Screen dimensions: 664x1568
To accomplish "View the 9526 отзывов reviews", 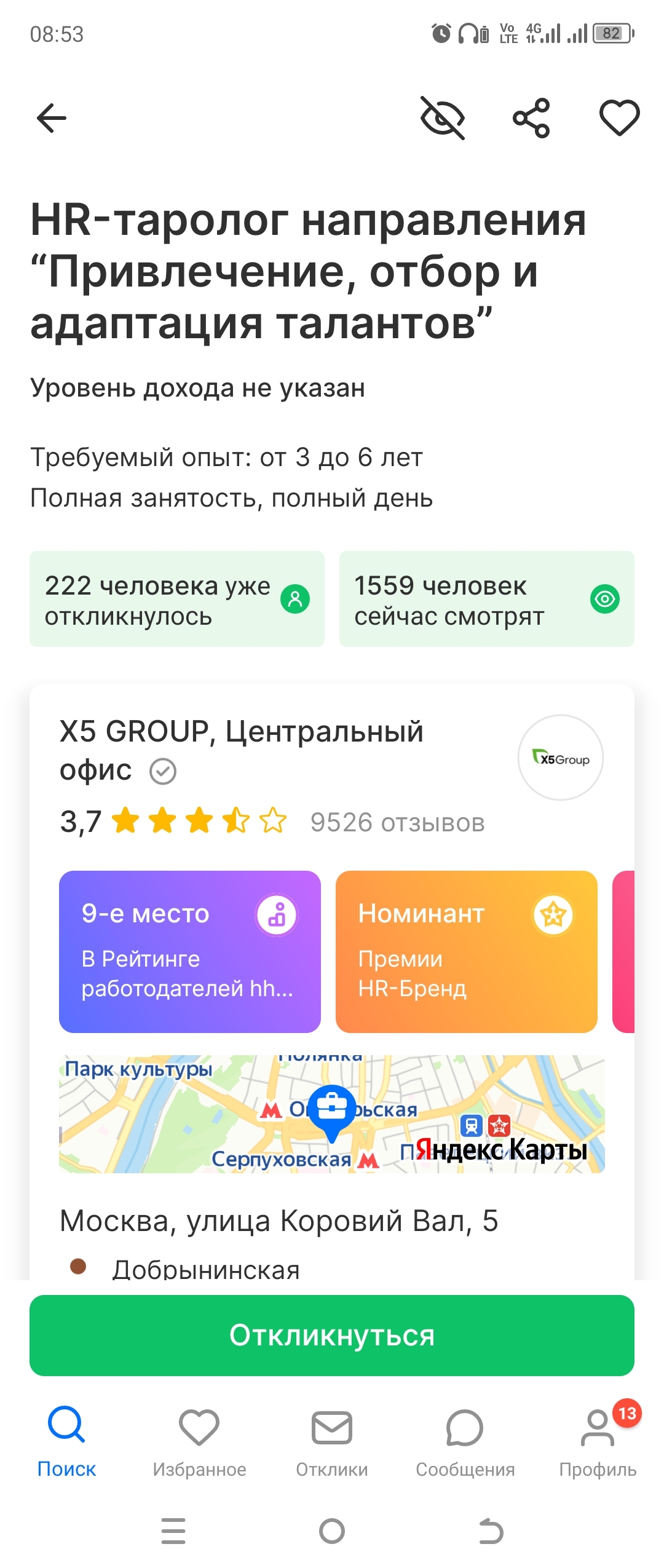I will 397,823.
